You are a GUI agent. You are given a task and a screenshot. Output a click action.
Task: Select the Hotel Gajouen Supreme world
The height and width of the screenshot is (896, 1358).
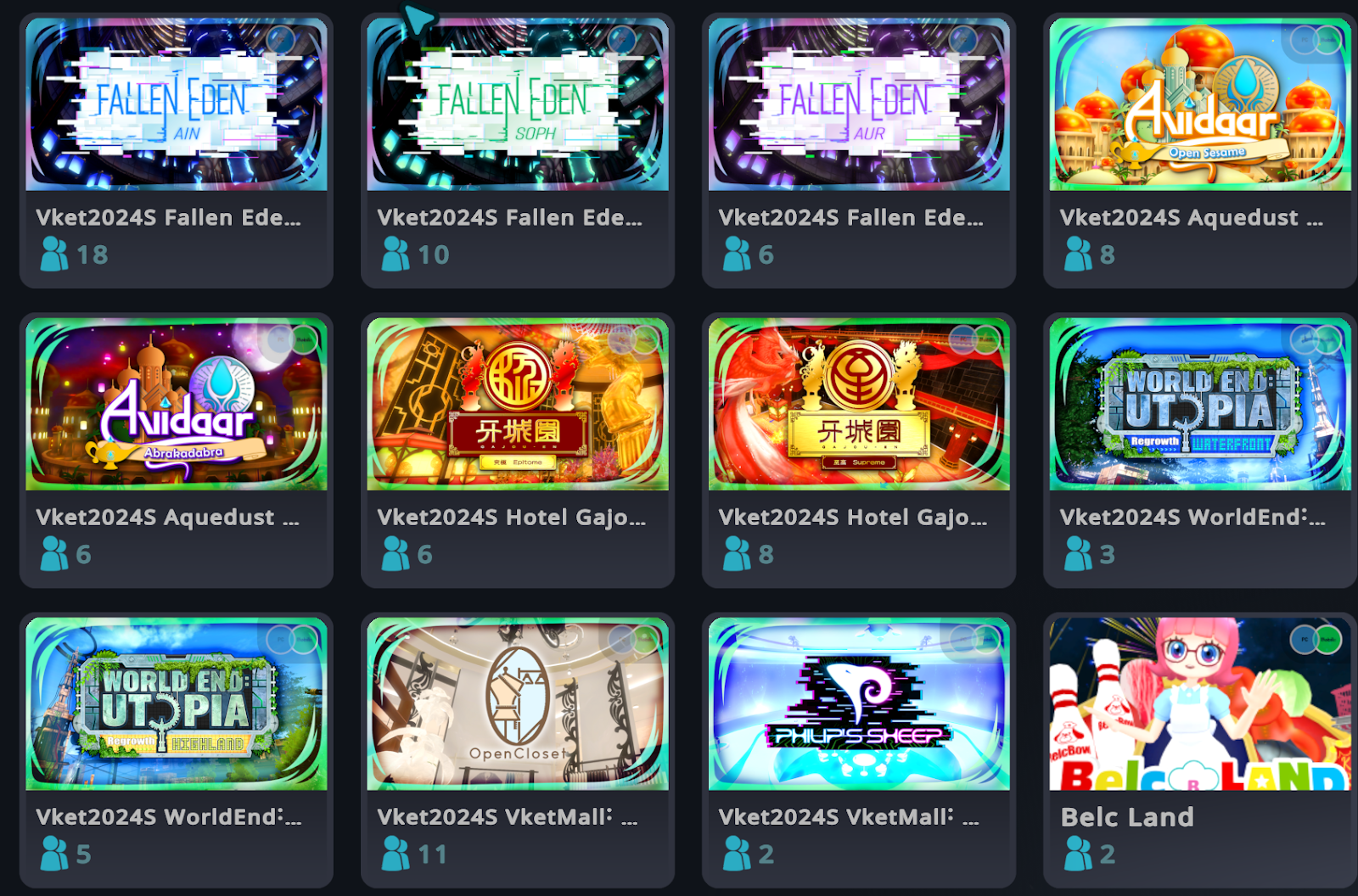click(x=858, y=406)
